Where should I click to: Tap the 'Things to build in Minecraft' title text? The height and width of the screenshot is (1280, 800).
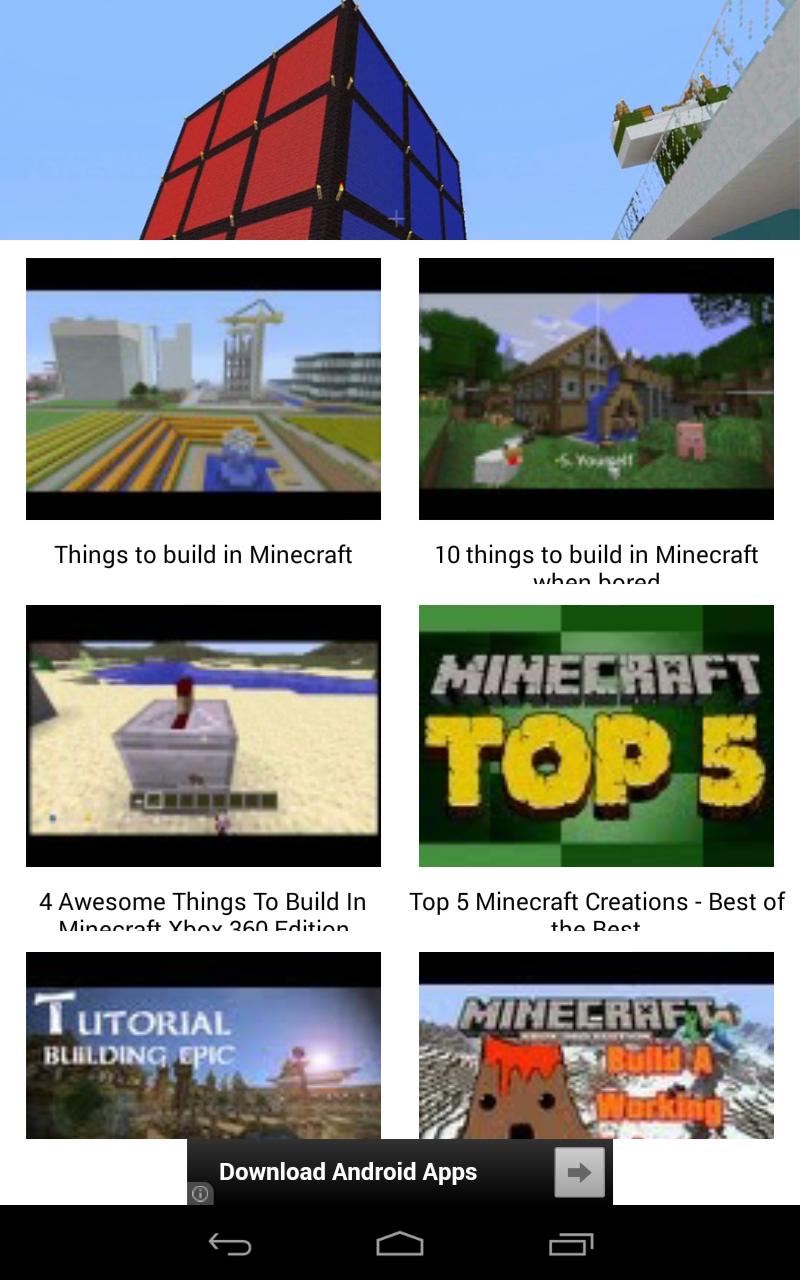click(x=203, y=555)
